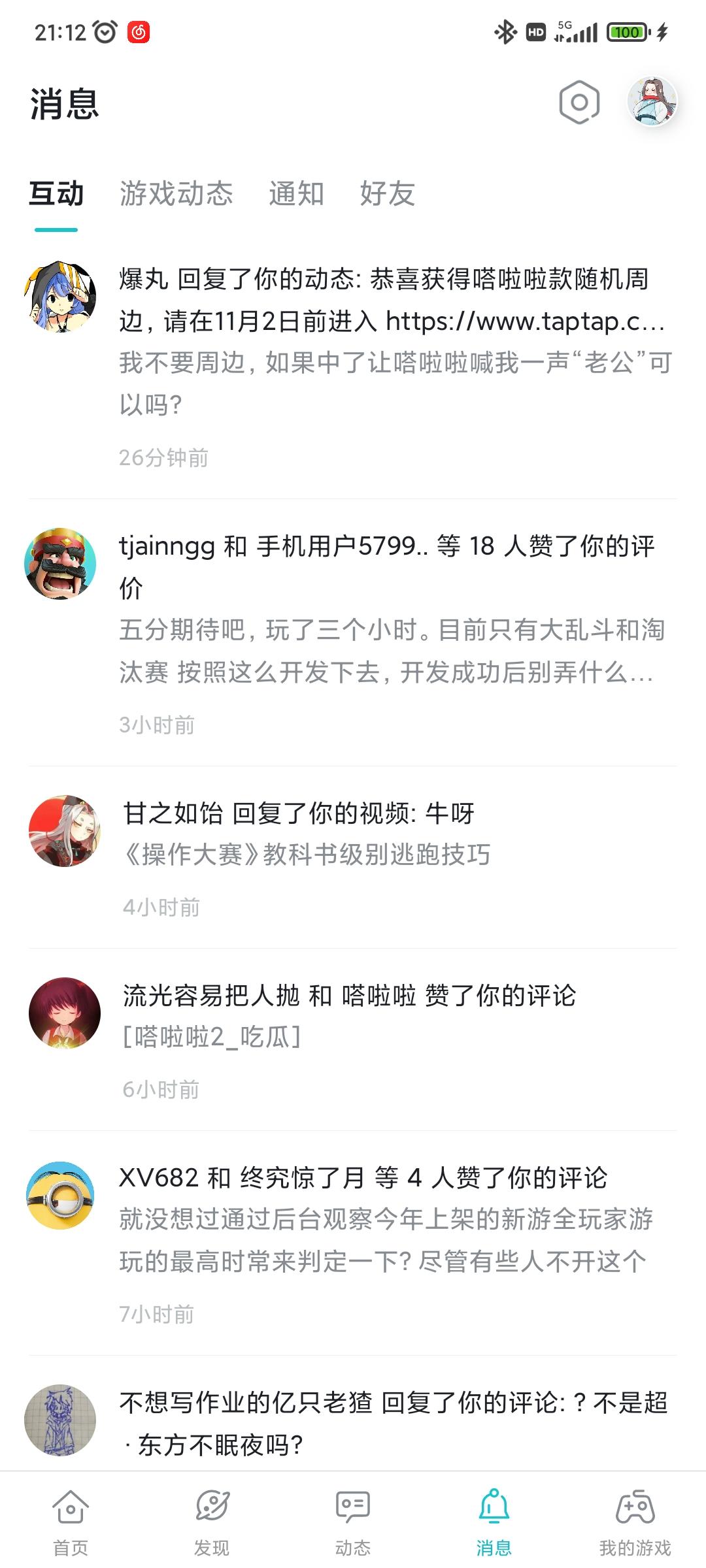
Task: Switch to the 好友 tab
Action: (x=387, y=194)
